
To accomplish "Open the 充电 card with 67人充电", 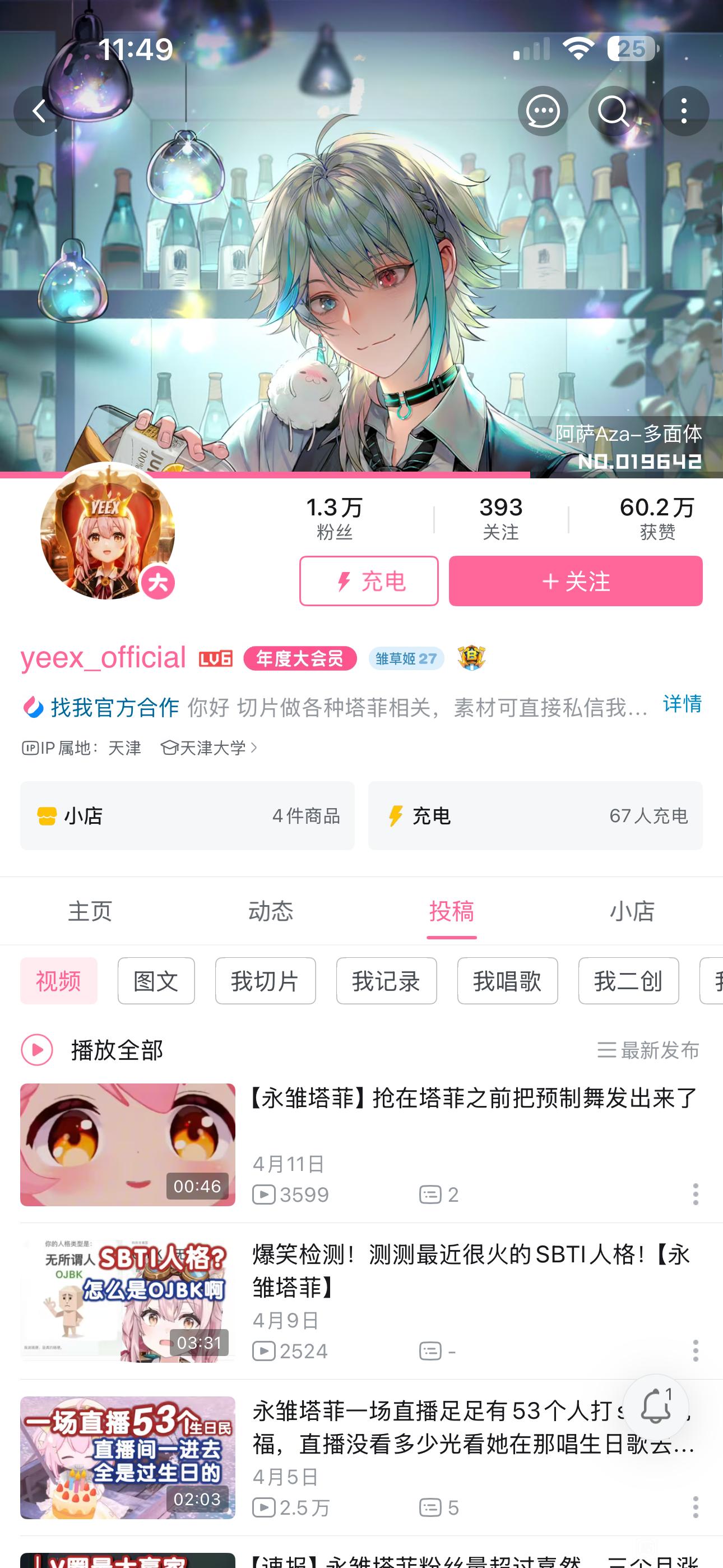I will coord(535,815).
